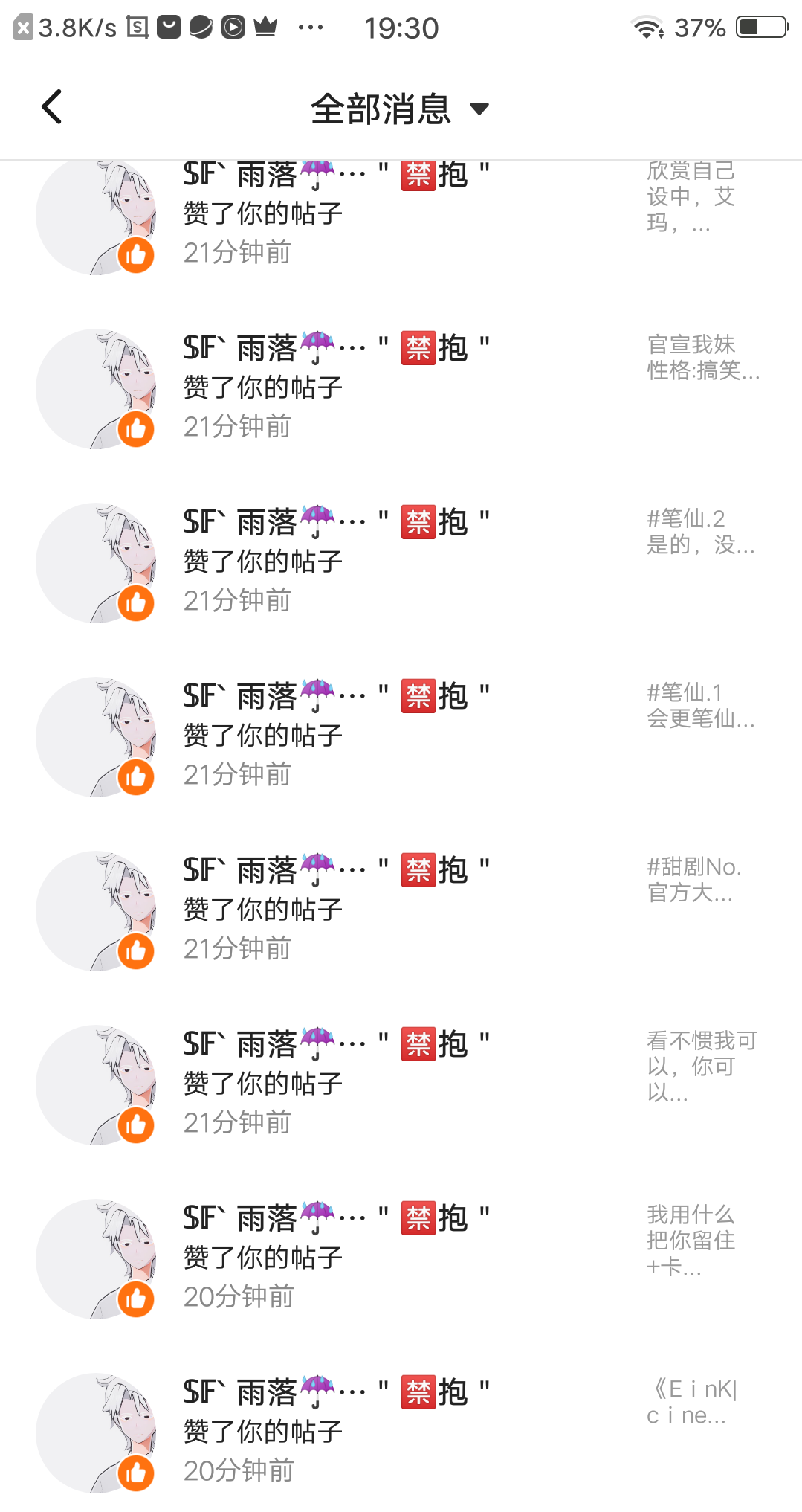
Task: Open the like notification for 欣赏自己 post
Action: click(x=401, y=214)
